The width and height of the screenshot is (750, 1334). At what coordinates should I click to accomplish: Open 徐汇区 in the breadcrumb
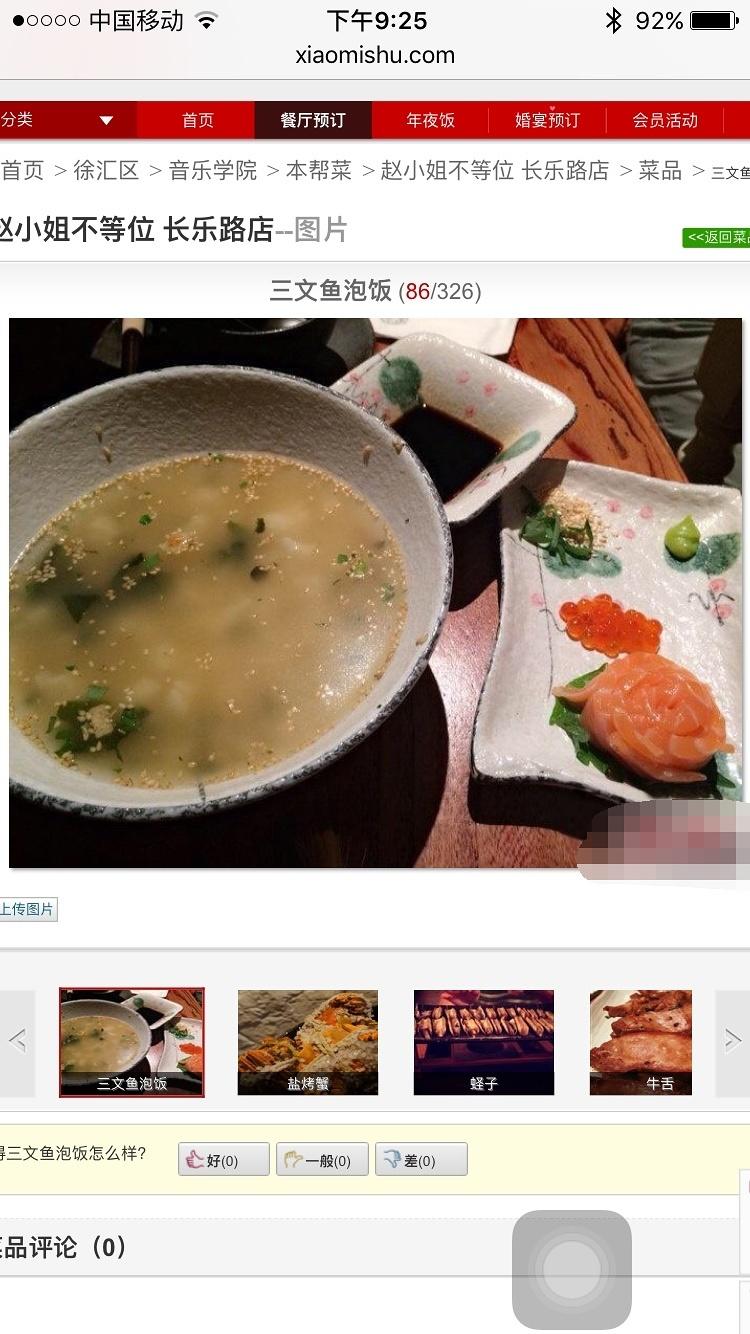tap(106, 171)
